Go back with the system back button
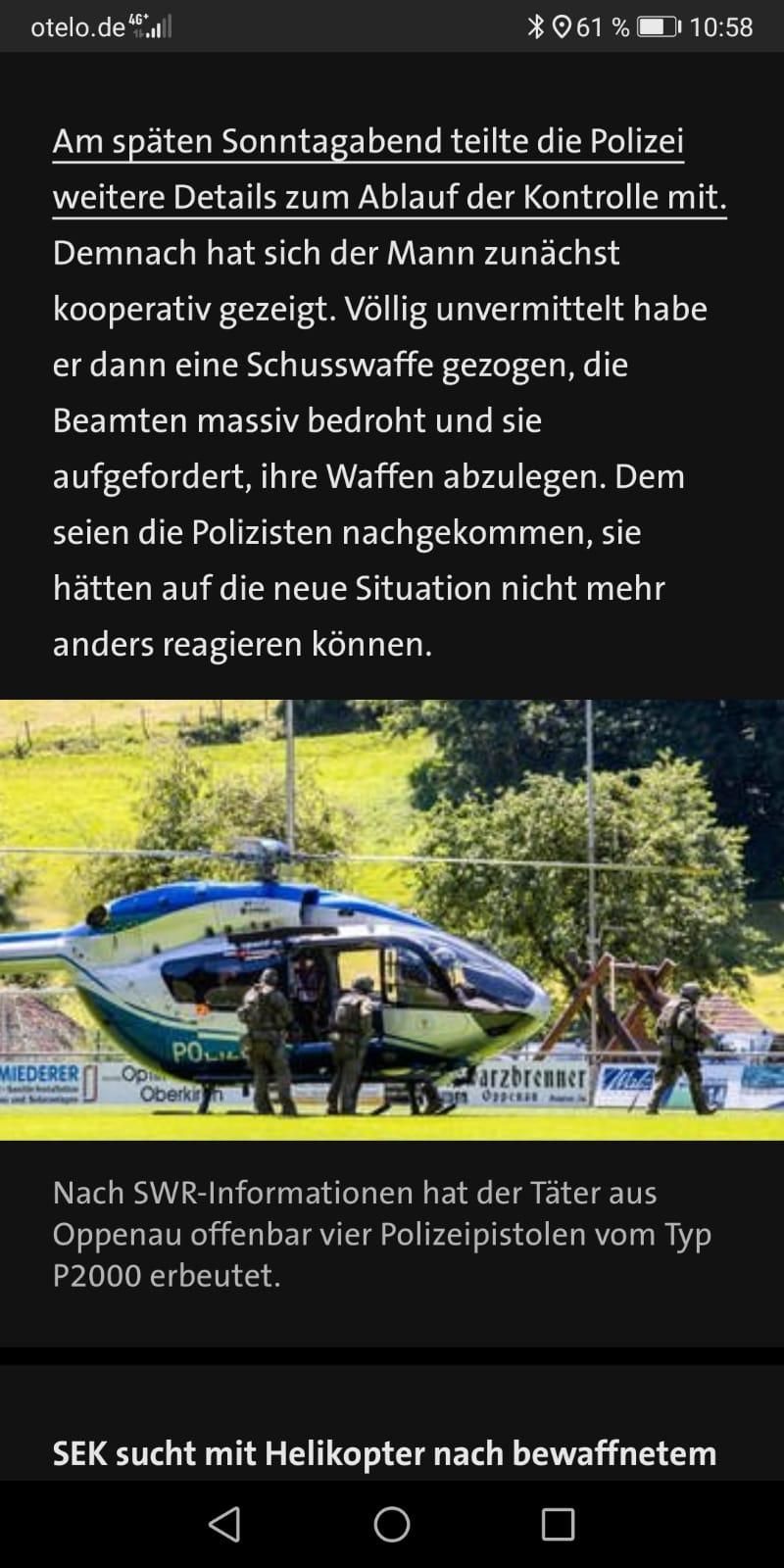 (x=224, y=1524)
